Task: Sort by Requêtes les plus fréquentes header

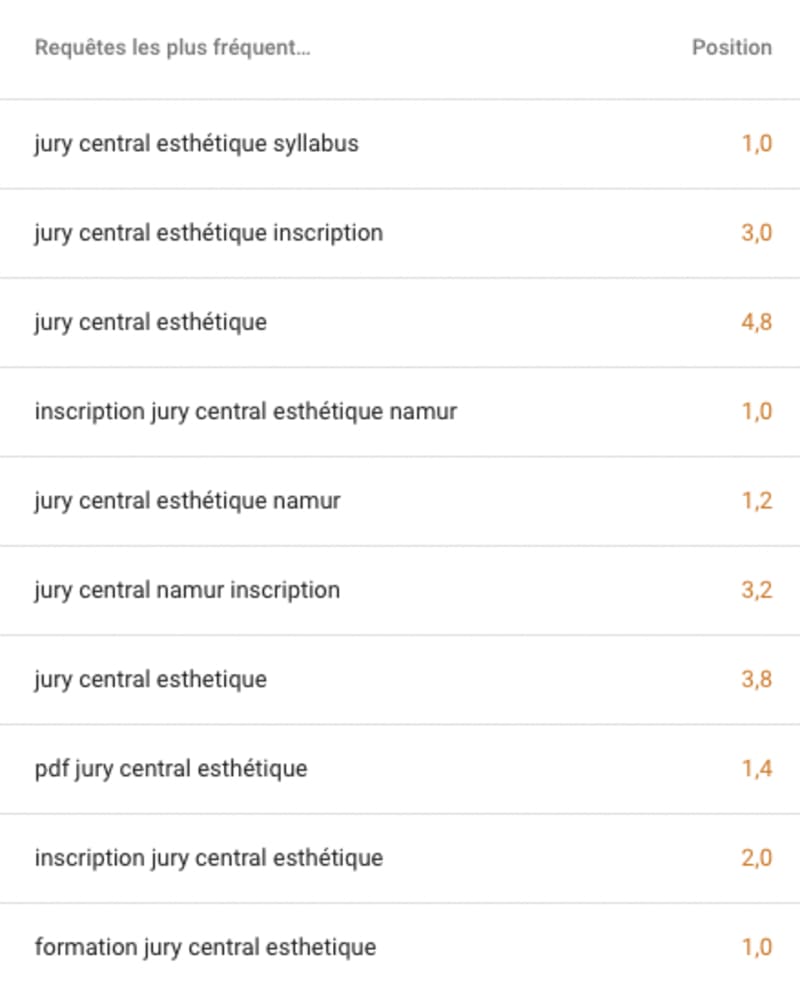Action: point(172,48)
